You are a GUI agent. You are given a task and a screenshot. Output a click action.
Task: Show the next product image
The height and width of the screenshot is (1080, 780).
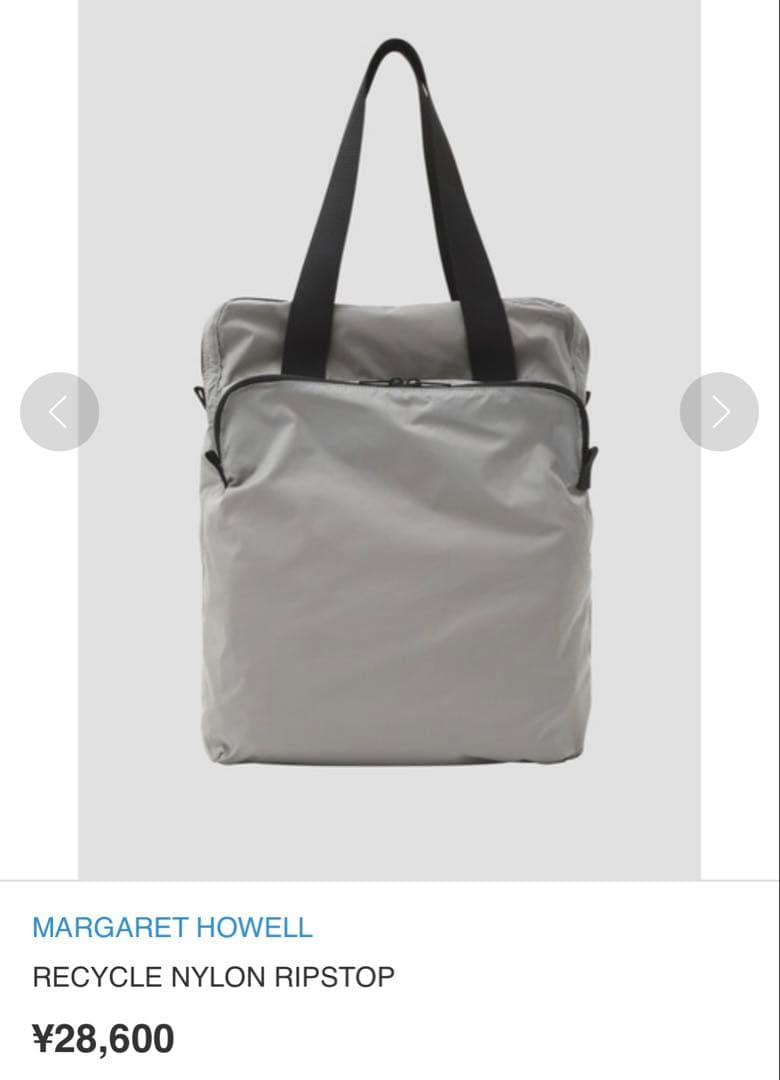pyautogui.click(x=719, y=411)
